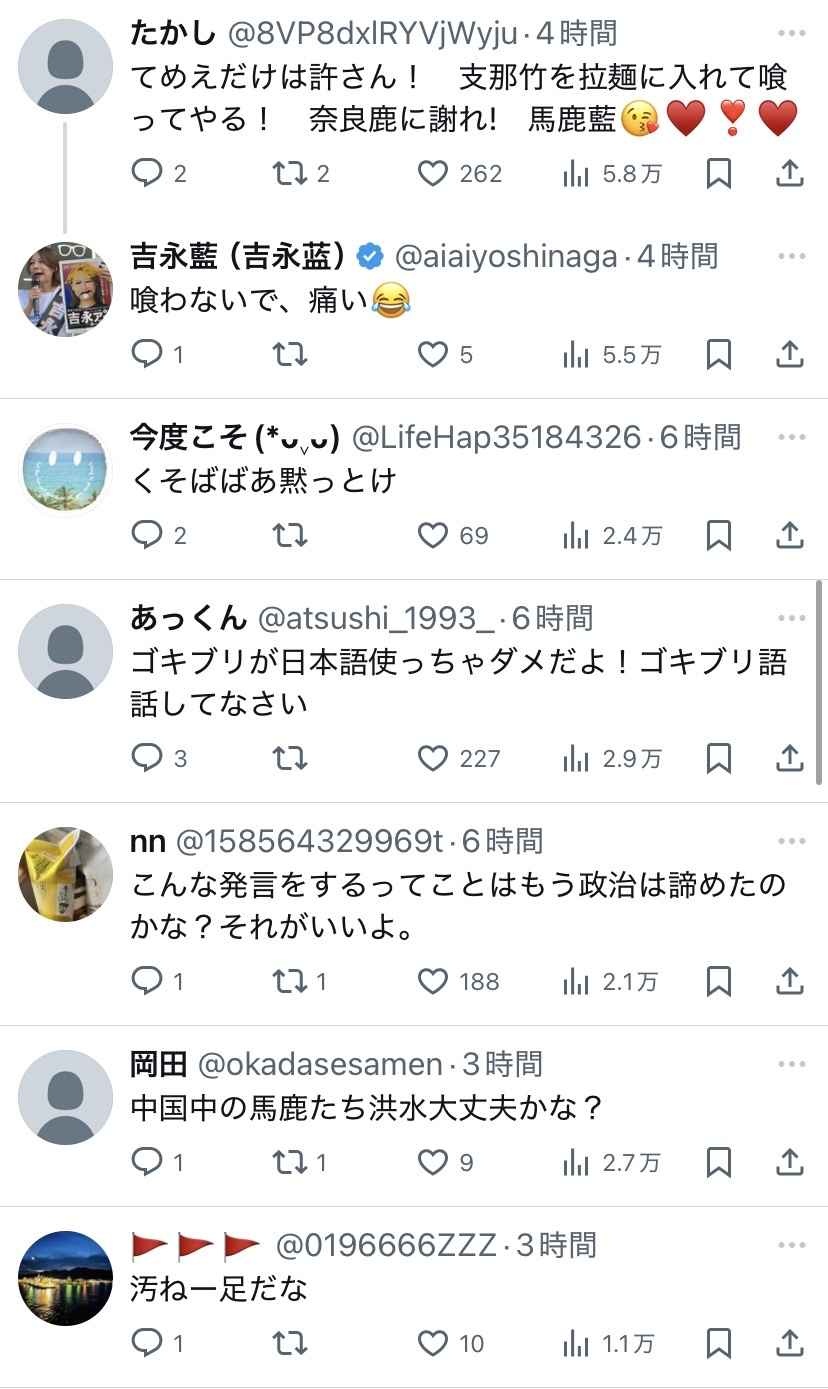
Task: Open nn's profile avatar
Action: pyautogui.click(x=66, y=874)
